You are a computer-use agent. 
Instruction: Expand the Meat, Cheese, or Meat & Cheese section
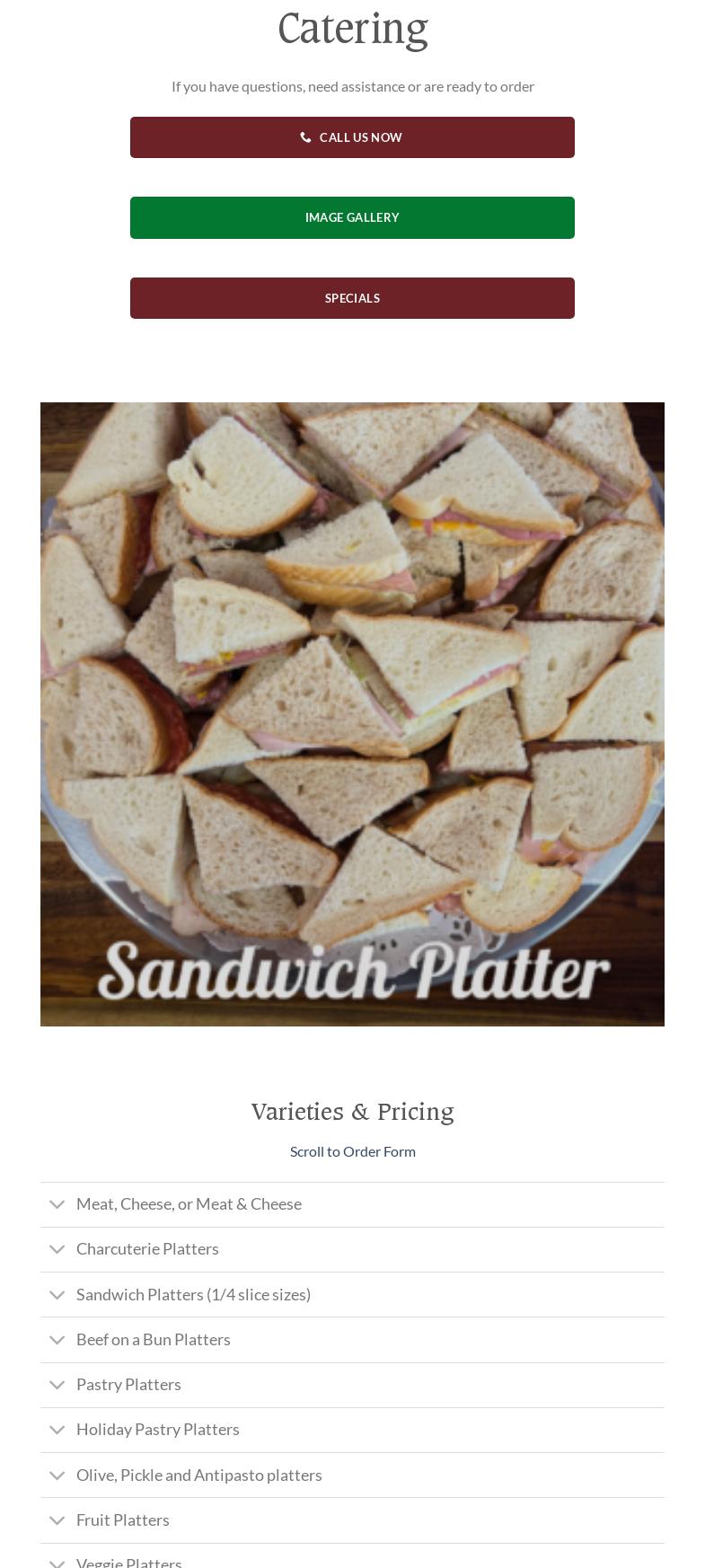click(189, 1203)
